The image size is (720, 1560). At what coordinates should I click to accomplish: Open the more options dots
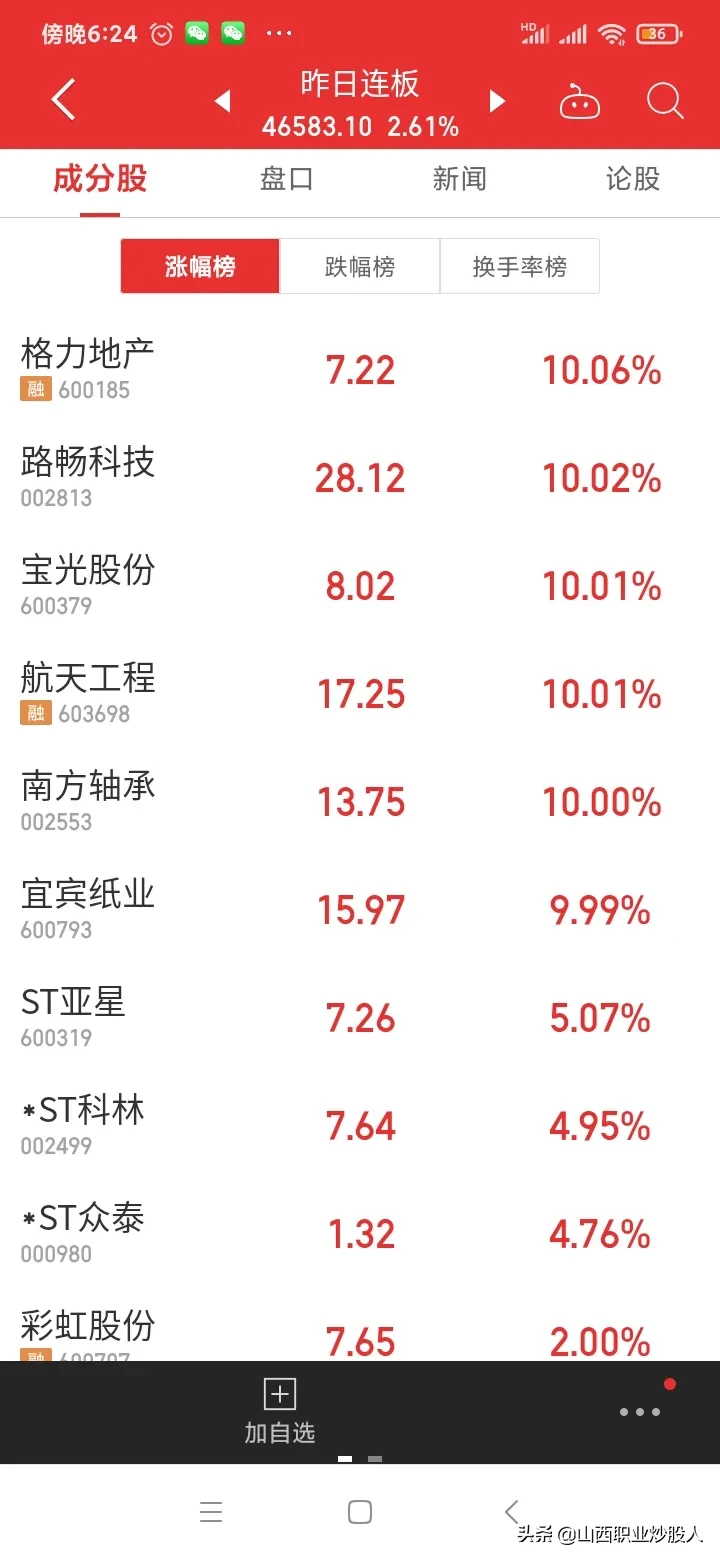click(x=640, y=1412)
